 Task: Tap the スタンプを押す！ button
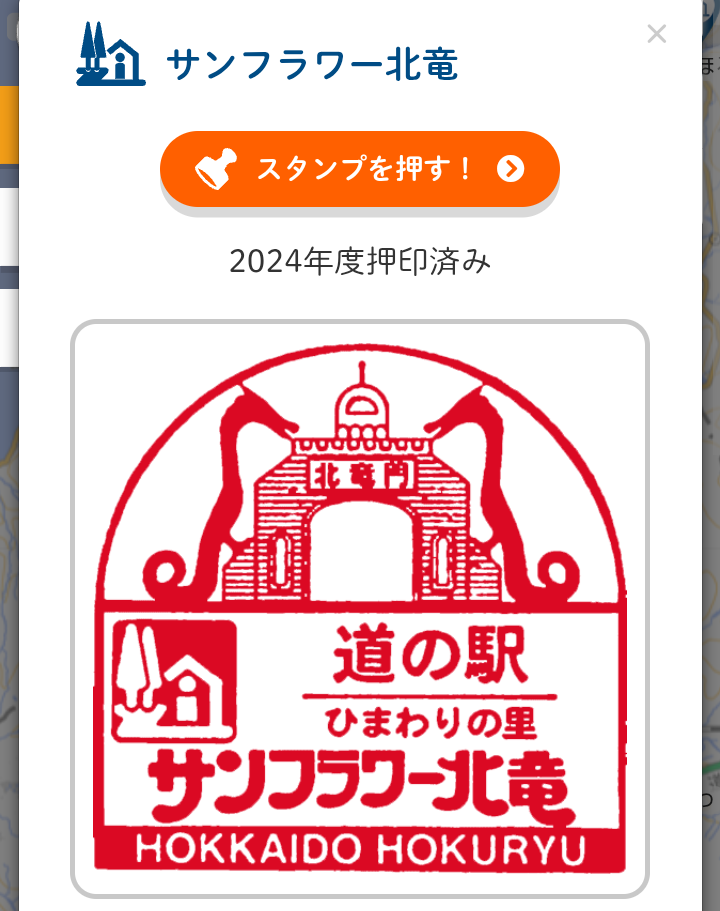coord(360,169)
